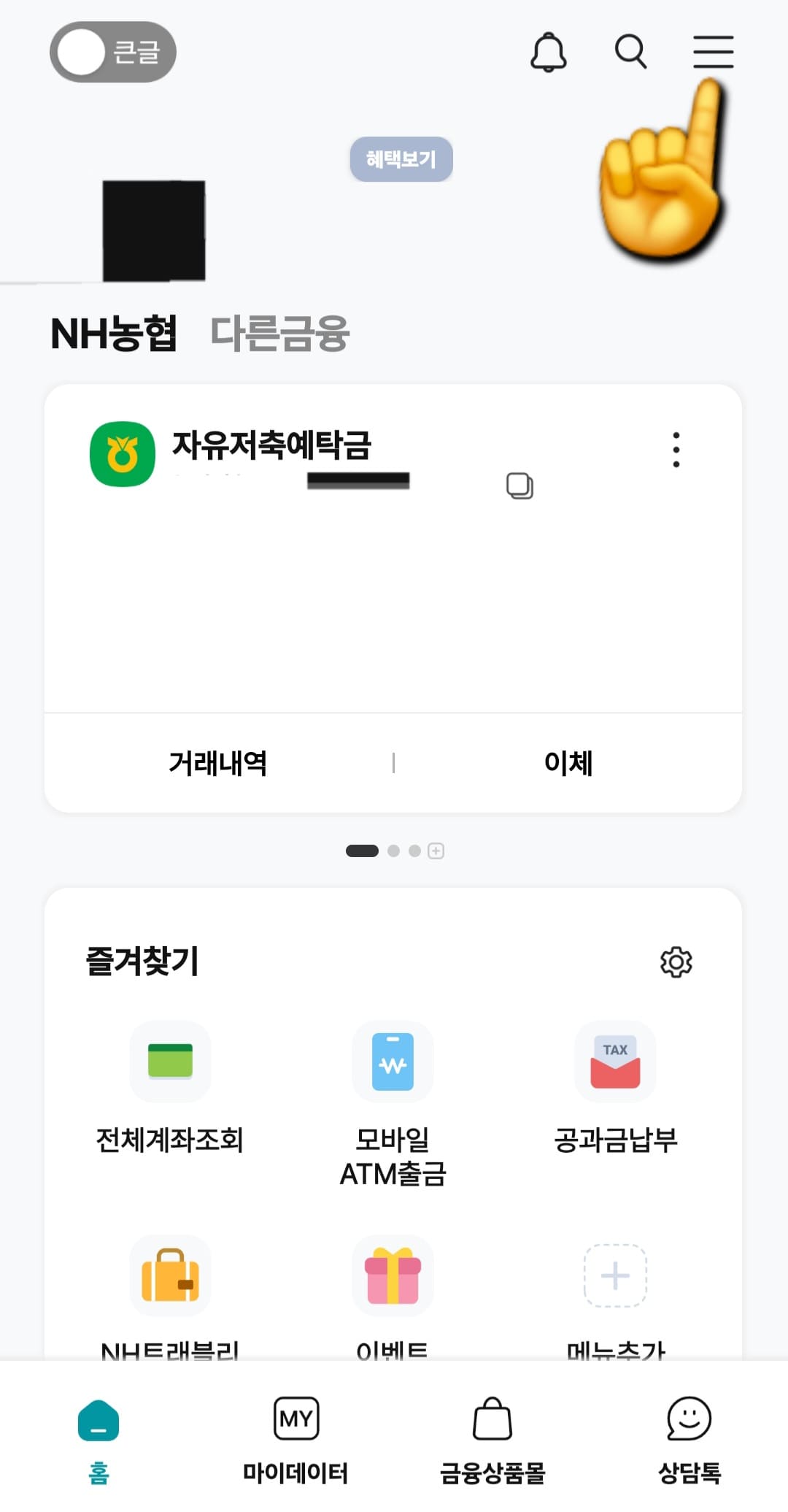Copy the account number
788x1512 pixels.
tap(520, 485)
